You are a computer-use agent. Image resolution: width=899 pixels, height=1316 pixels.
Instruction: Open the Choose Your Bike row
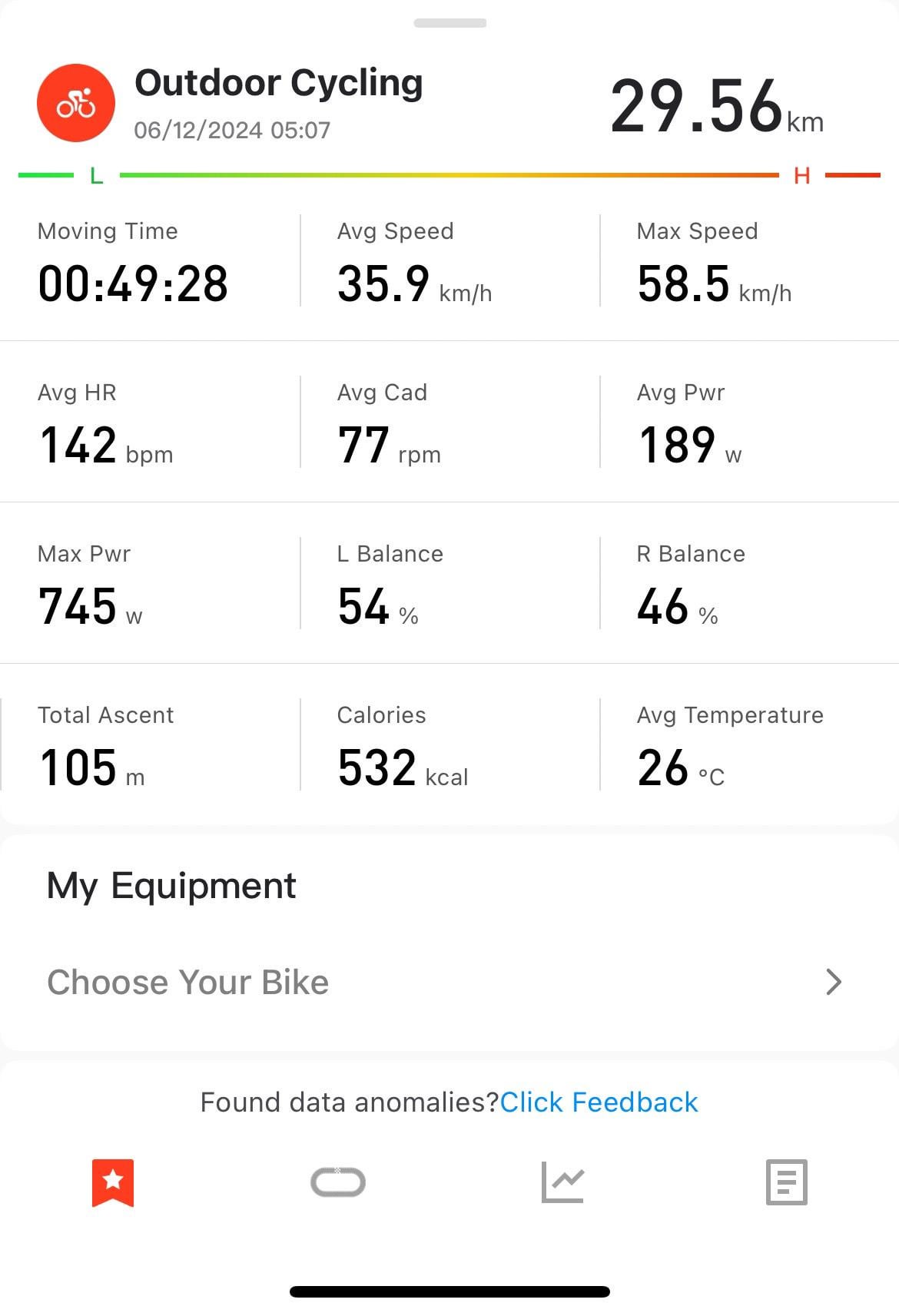449,982
